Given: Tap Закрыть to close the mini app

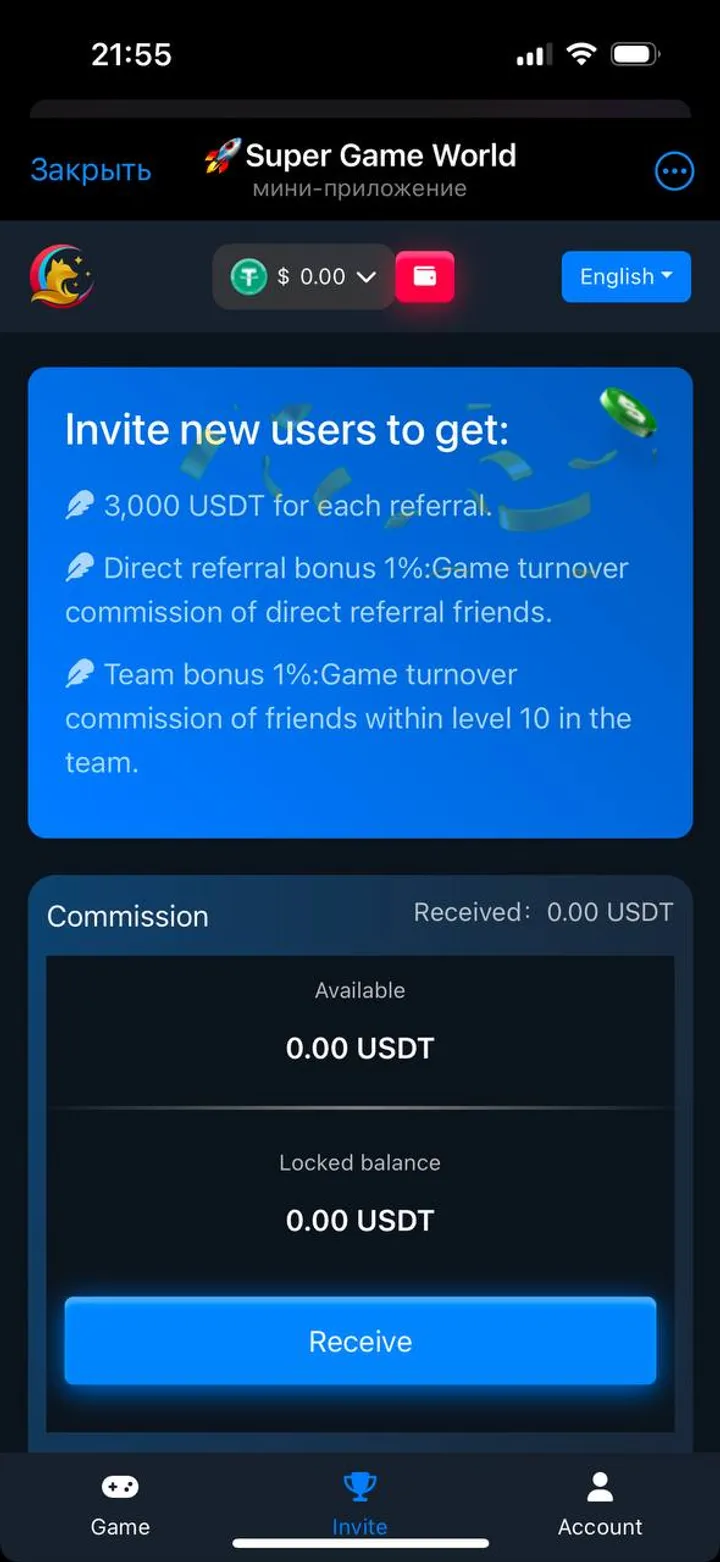Looking at the screenshot, I should point(91,170).
